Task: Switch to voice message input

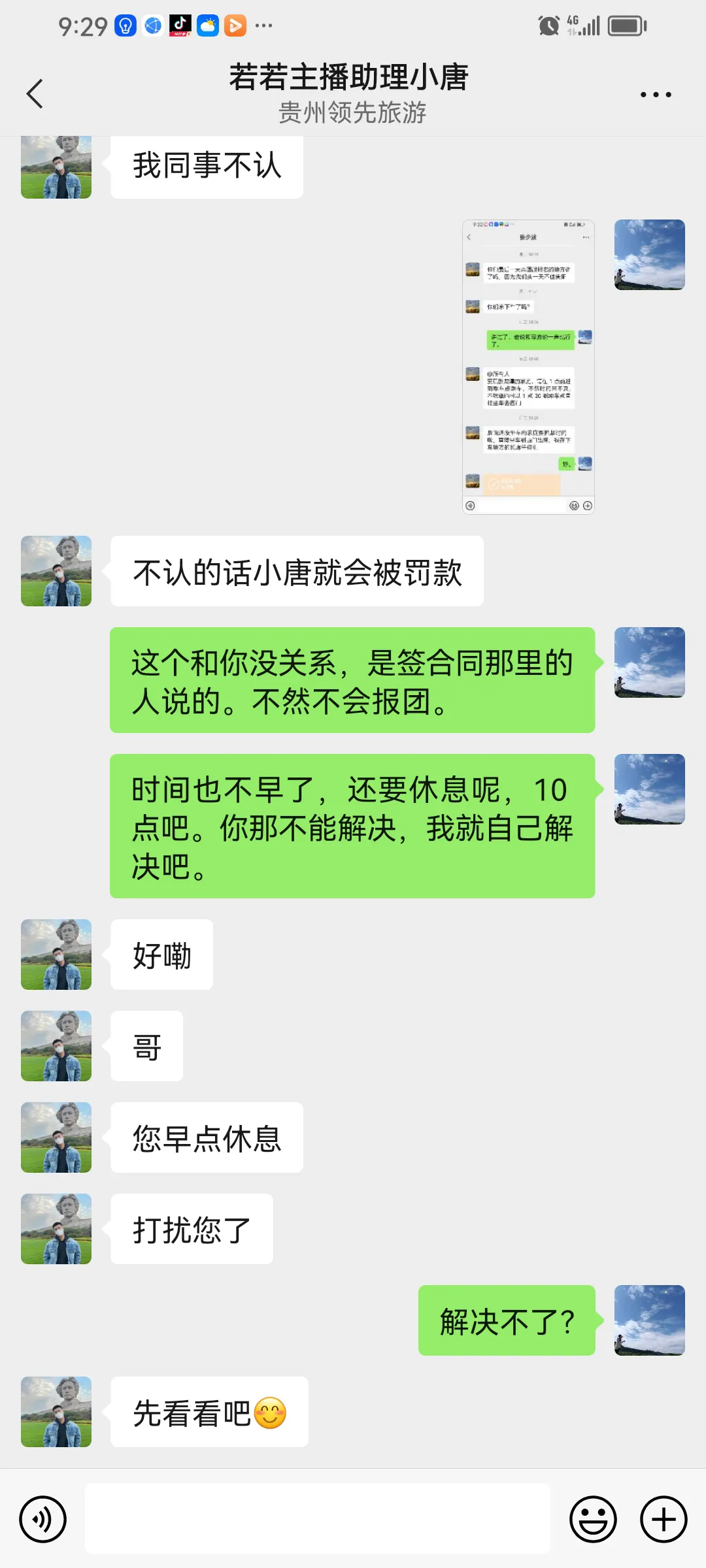Action: point(43,1519)
